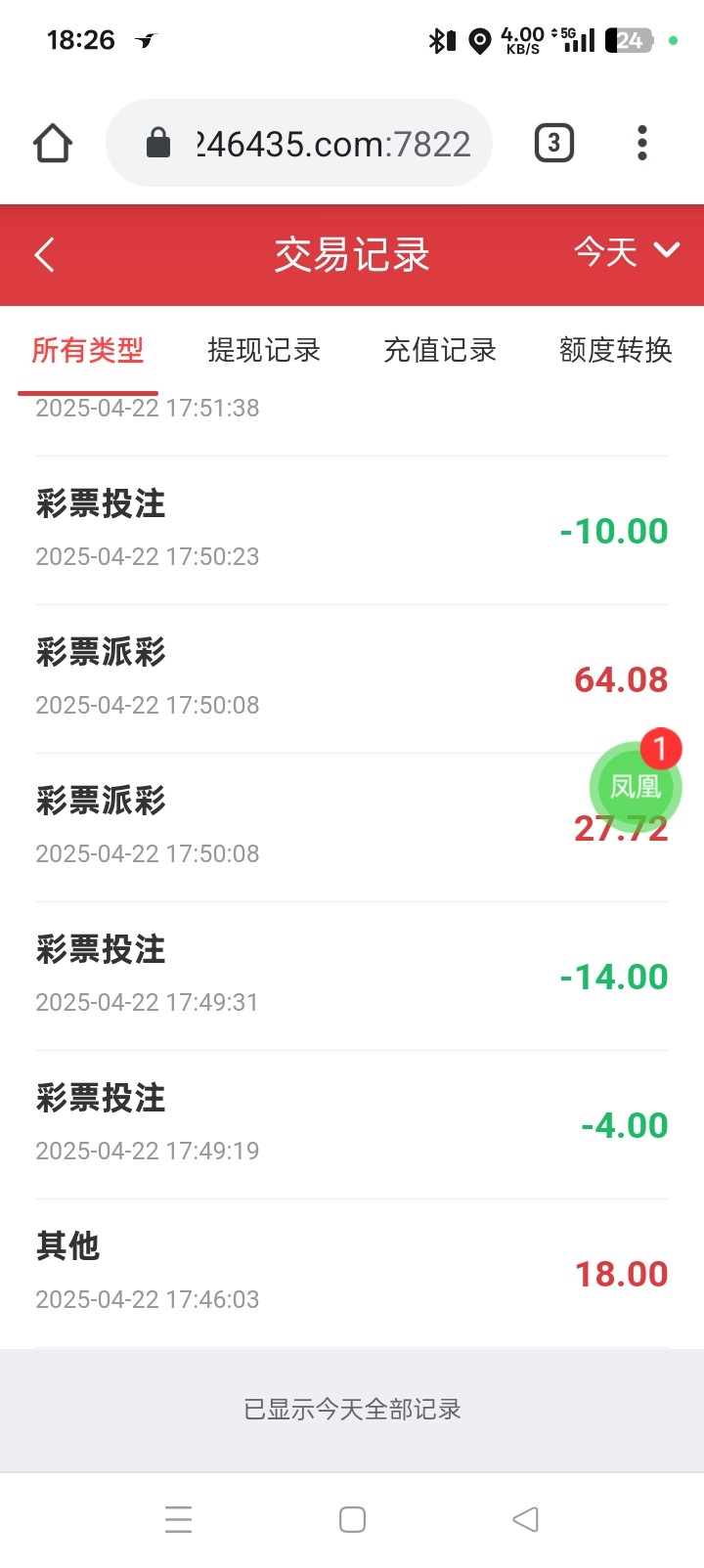
Task: Switch to the 充值记录 tab
Action: coord(440,350)
